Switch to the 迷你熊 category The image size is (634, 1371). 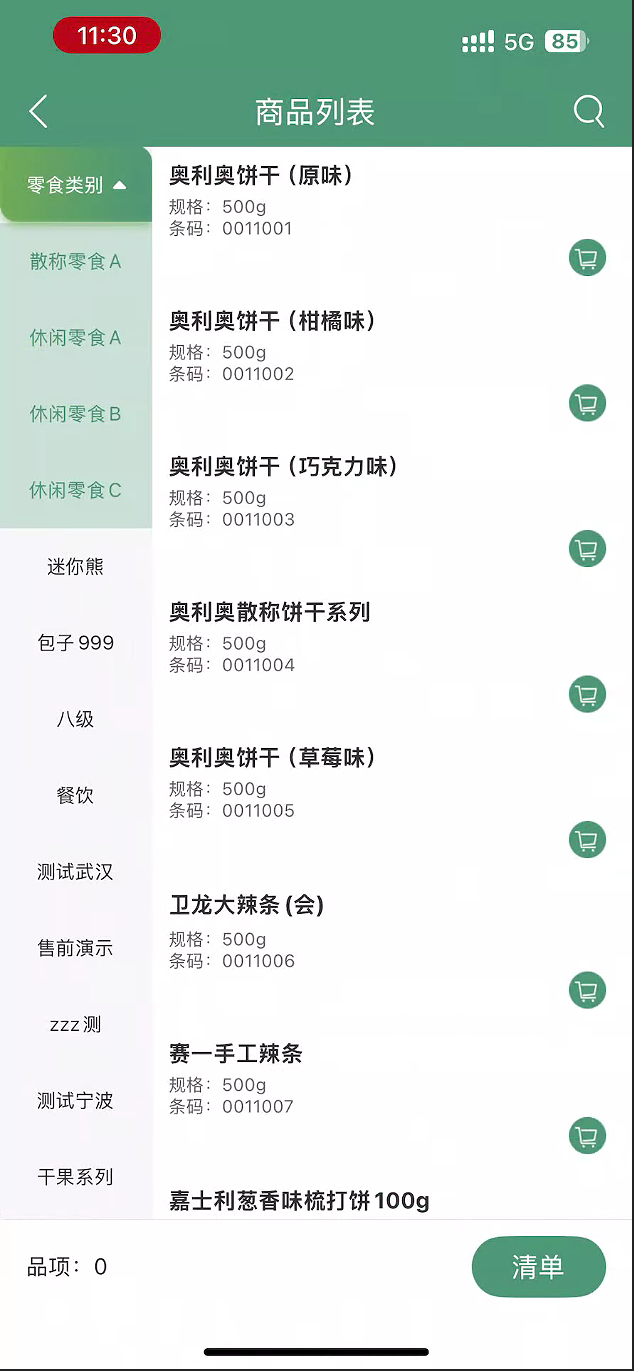click(x=76, y=567)
